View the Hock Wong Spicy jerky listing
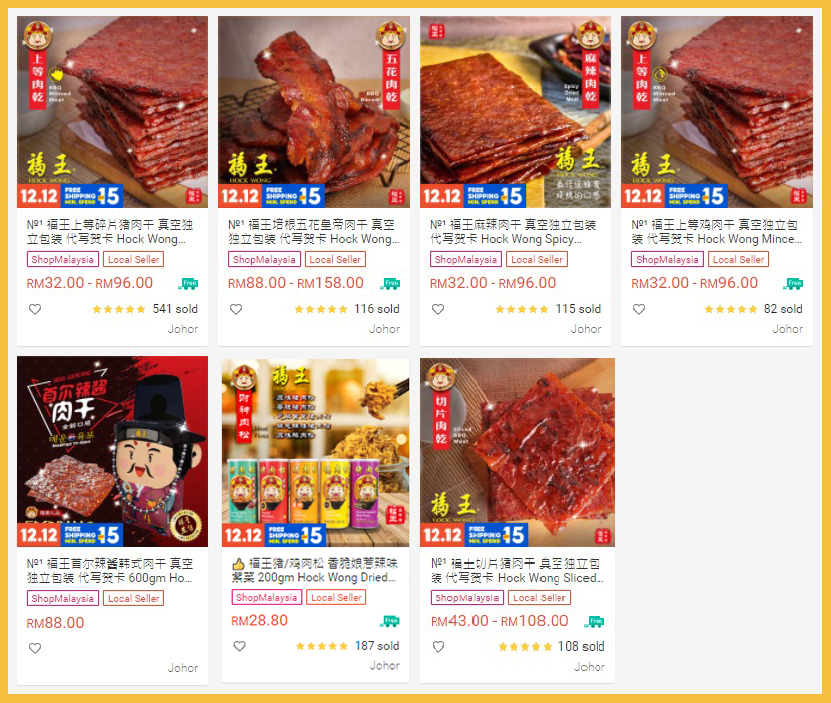Image resolution: width=831 pixels, height=703 pixels. click(516, 111)
